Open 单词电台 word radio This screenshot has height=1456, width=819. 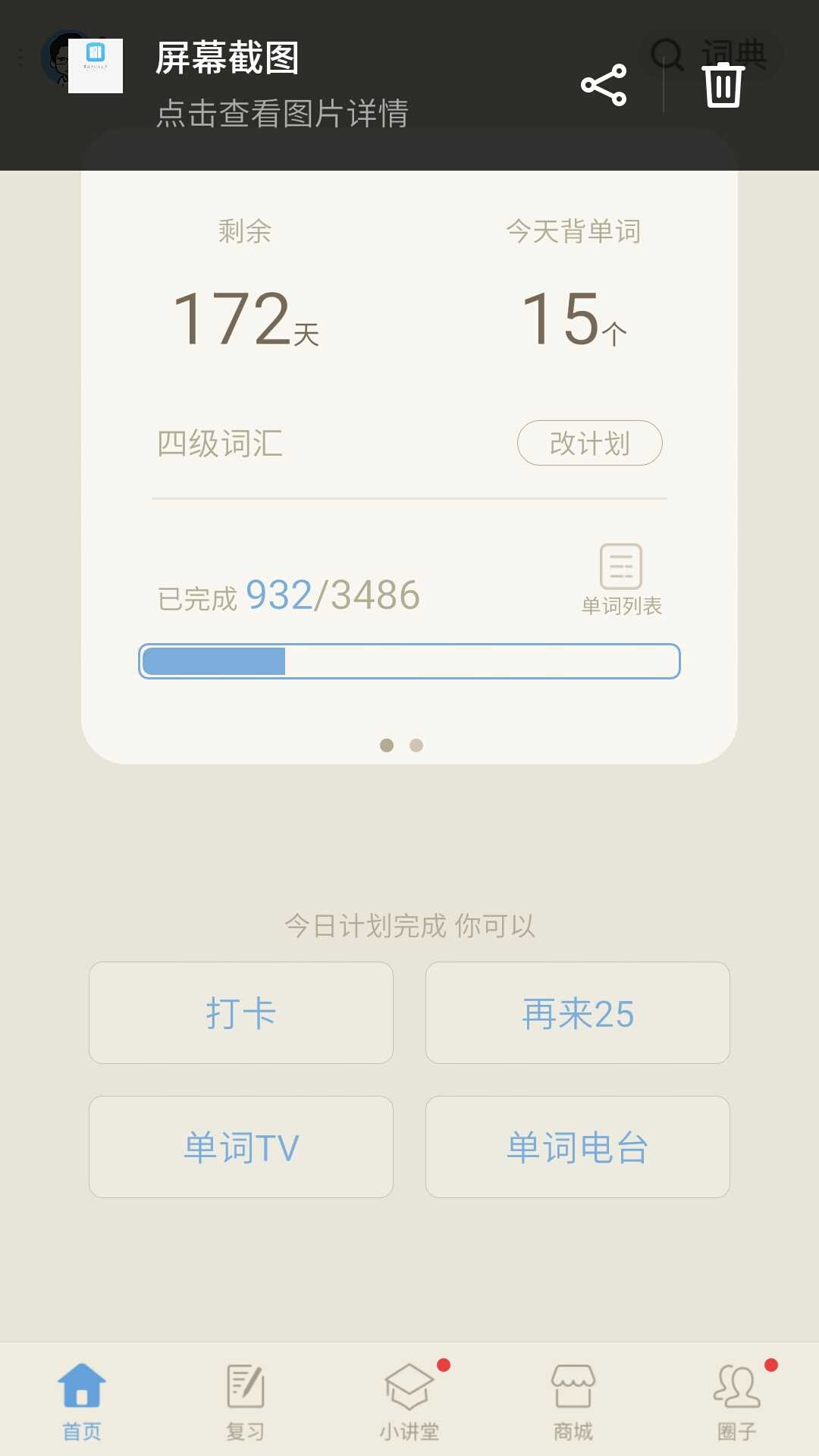[x=577, y=1147]
